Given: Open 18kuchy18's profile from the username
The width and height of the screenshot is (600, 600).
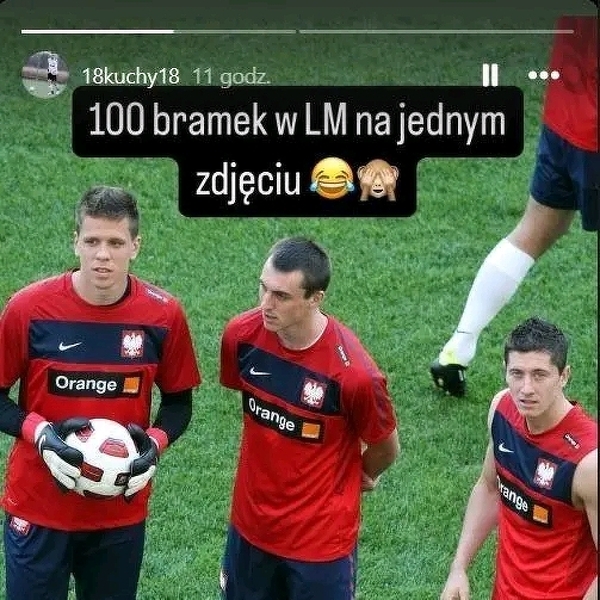Looking at the screenshot, I should point(130,76).
